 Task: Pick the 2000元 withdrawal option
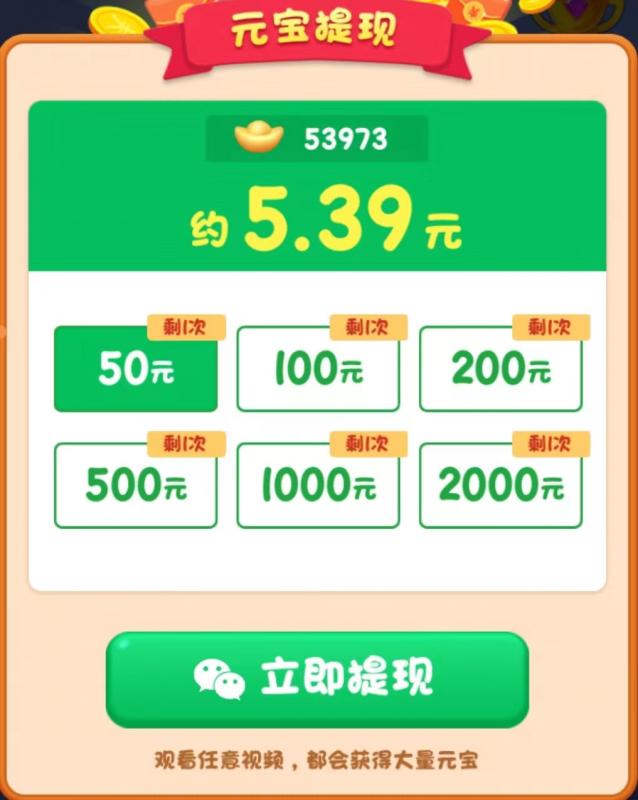[500, 486]
